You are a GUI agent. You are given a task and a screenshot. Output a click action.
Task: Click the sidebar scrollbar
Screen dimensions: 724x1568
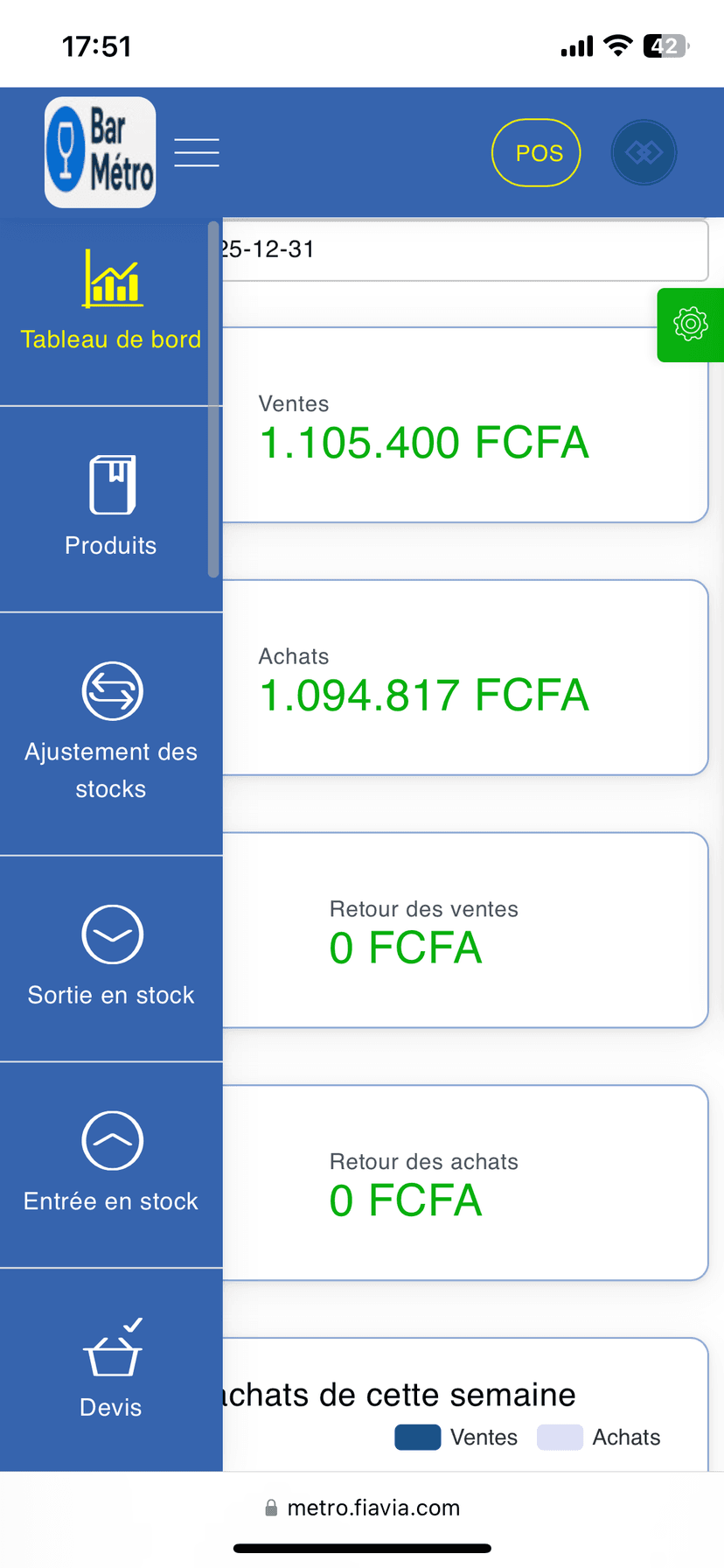coord(212,398)
